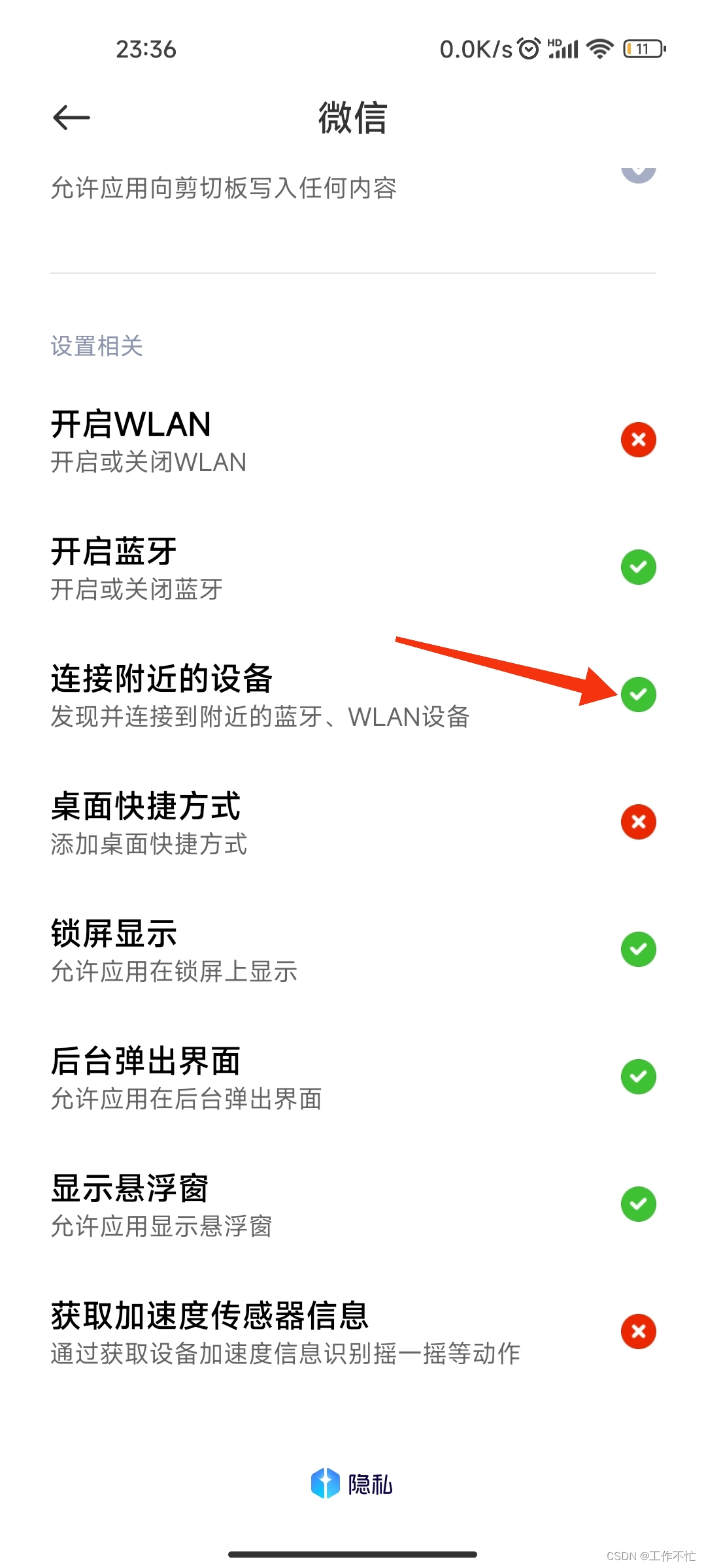Open the 连接附近的设备 permission setting

(x=353, y=695)
